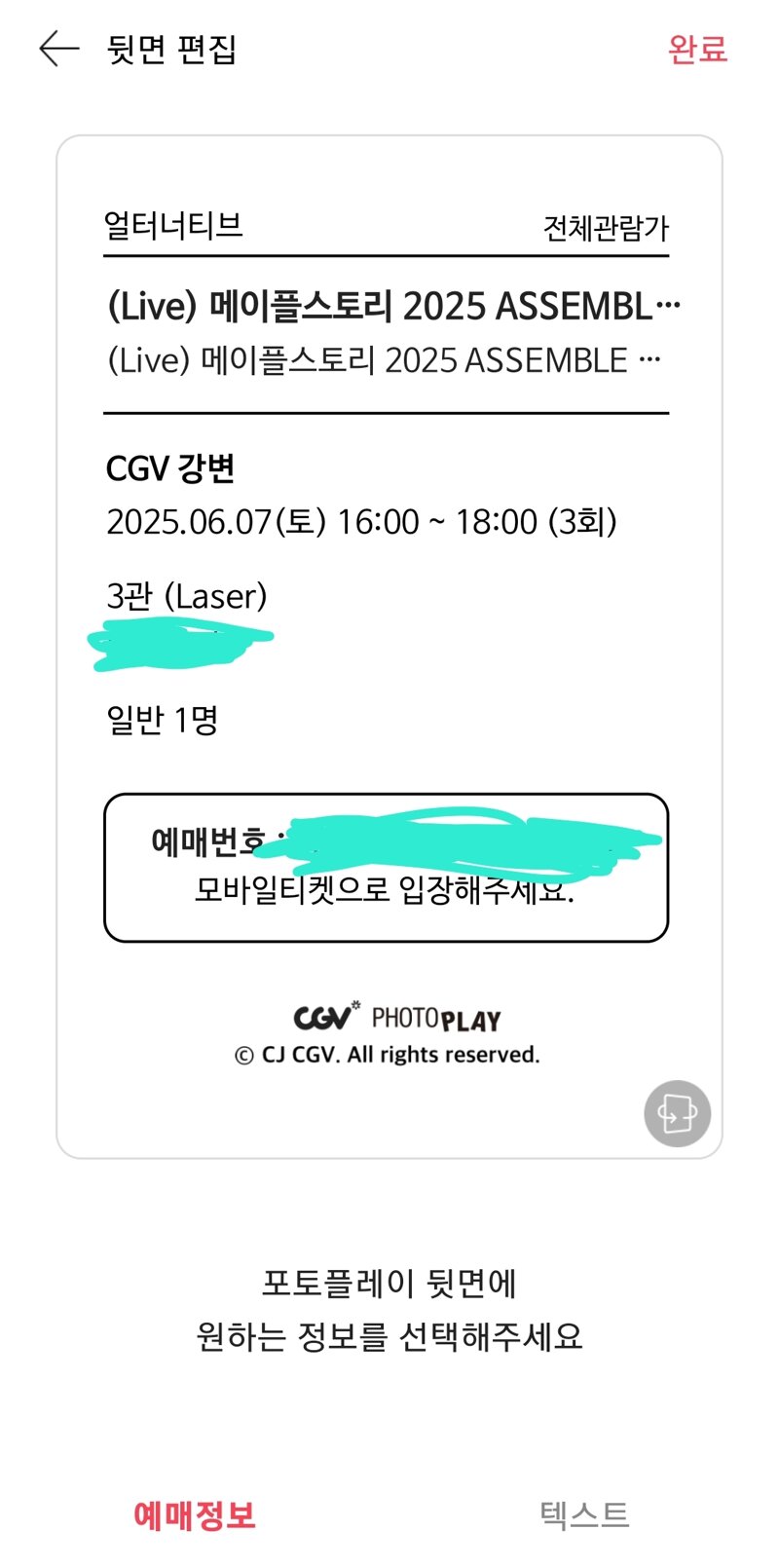
Task: Select the 예매정보 tab
Action: 195,1514
